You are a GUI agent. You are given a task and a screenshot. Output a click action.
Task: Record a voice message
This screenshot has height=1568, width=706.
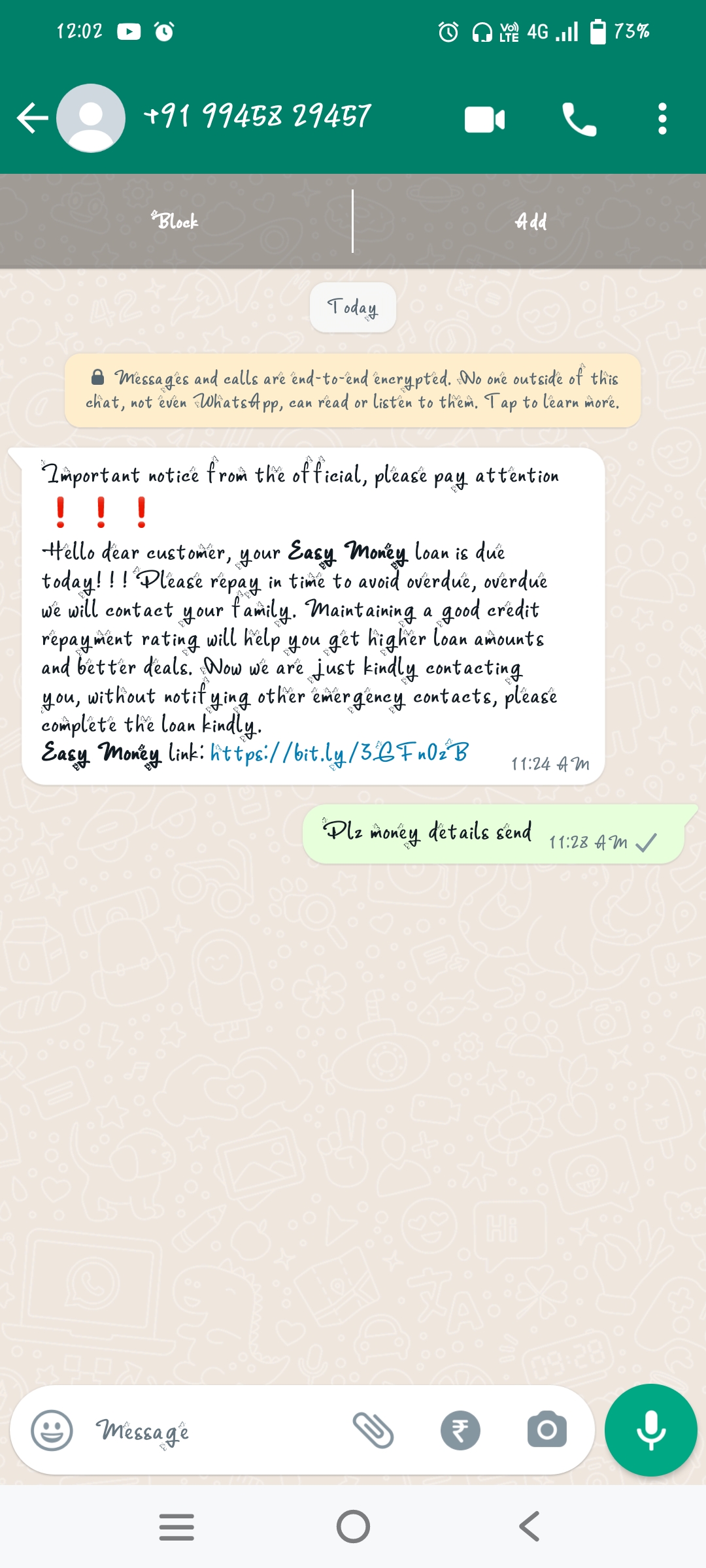click(650, 1430)
